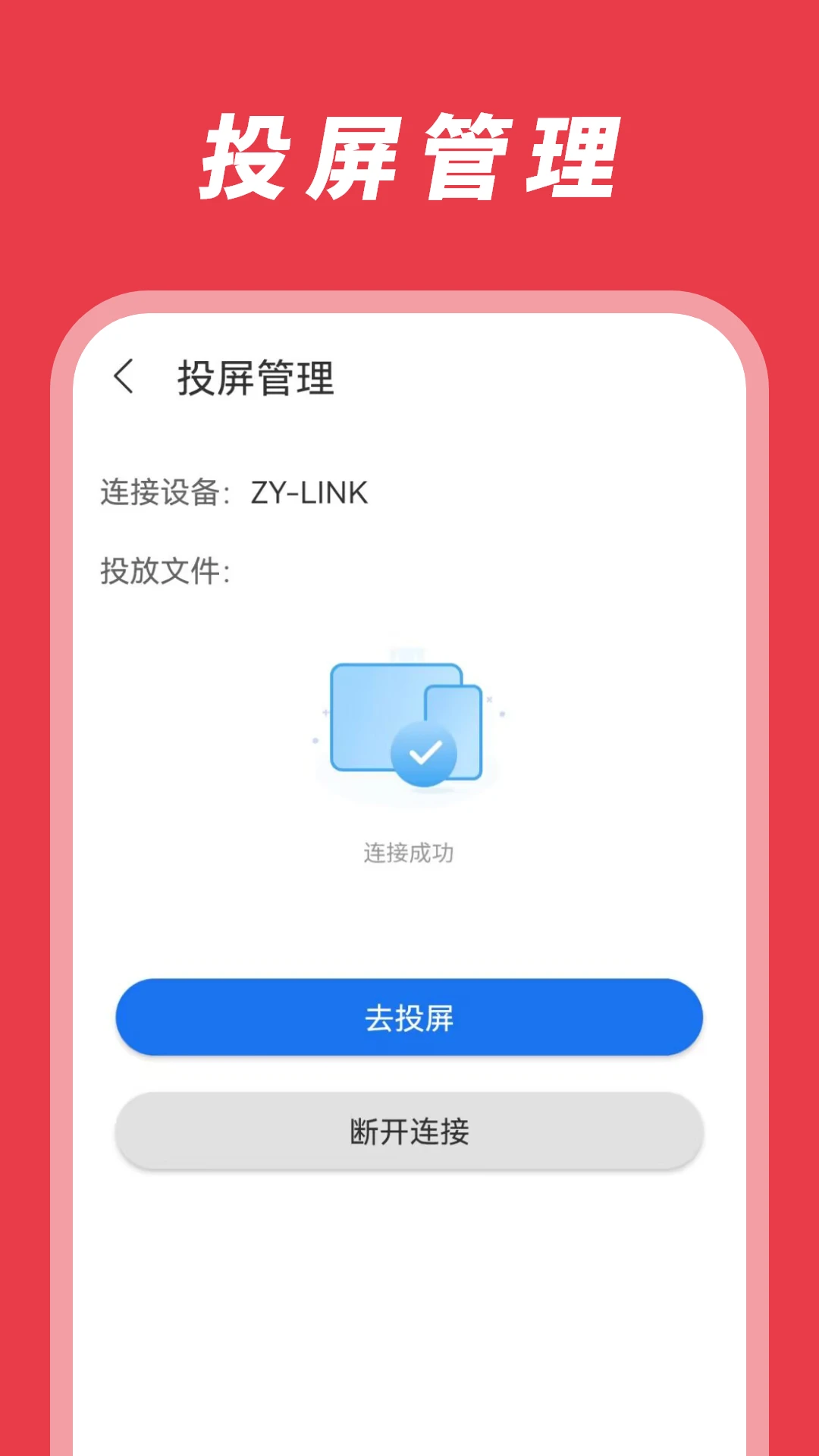The image size is (819, 1456).
Task: Click the 投屏管理 header title
Action: 256,376
